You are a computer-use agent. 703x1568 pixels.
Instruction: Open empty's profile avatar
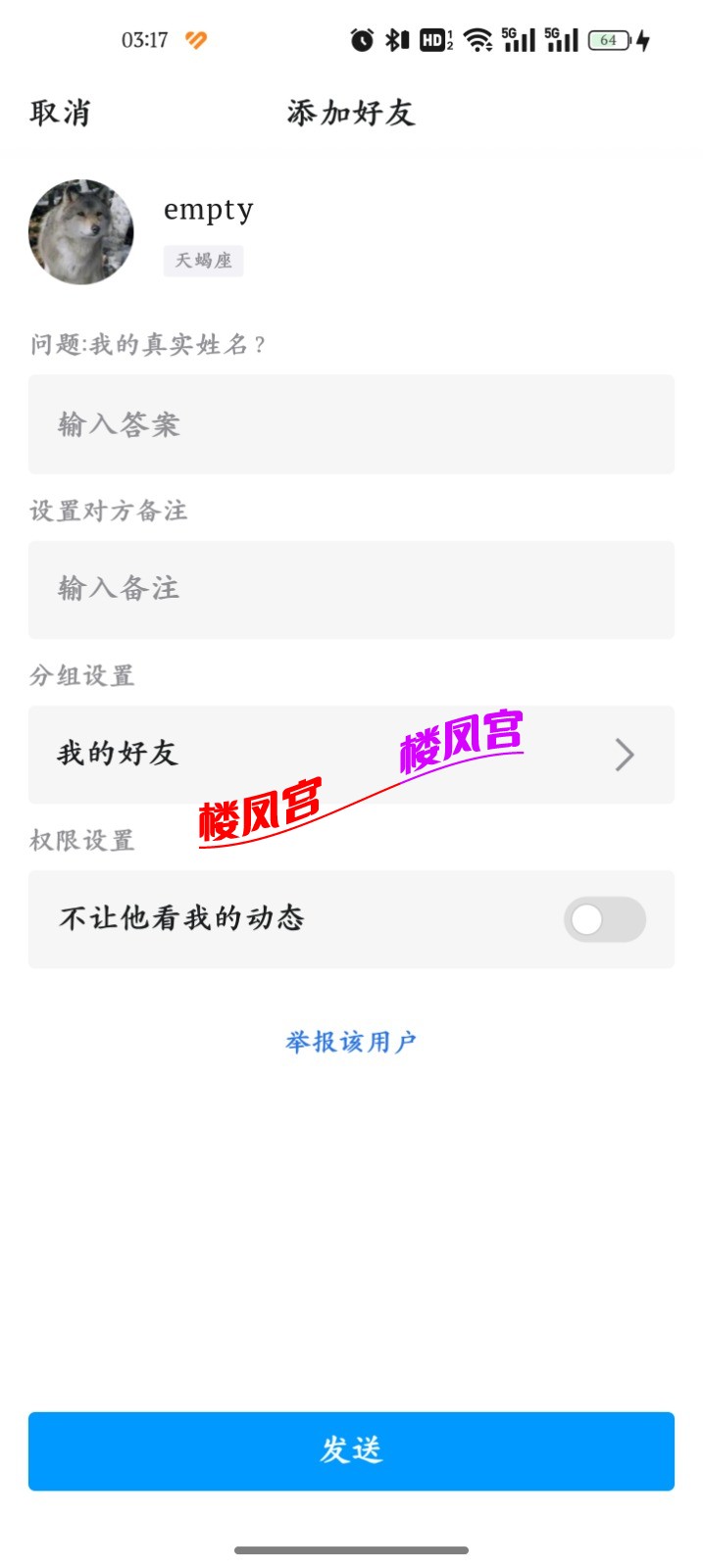pos(81,232)
